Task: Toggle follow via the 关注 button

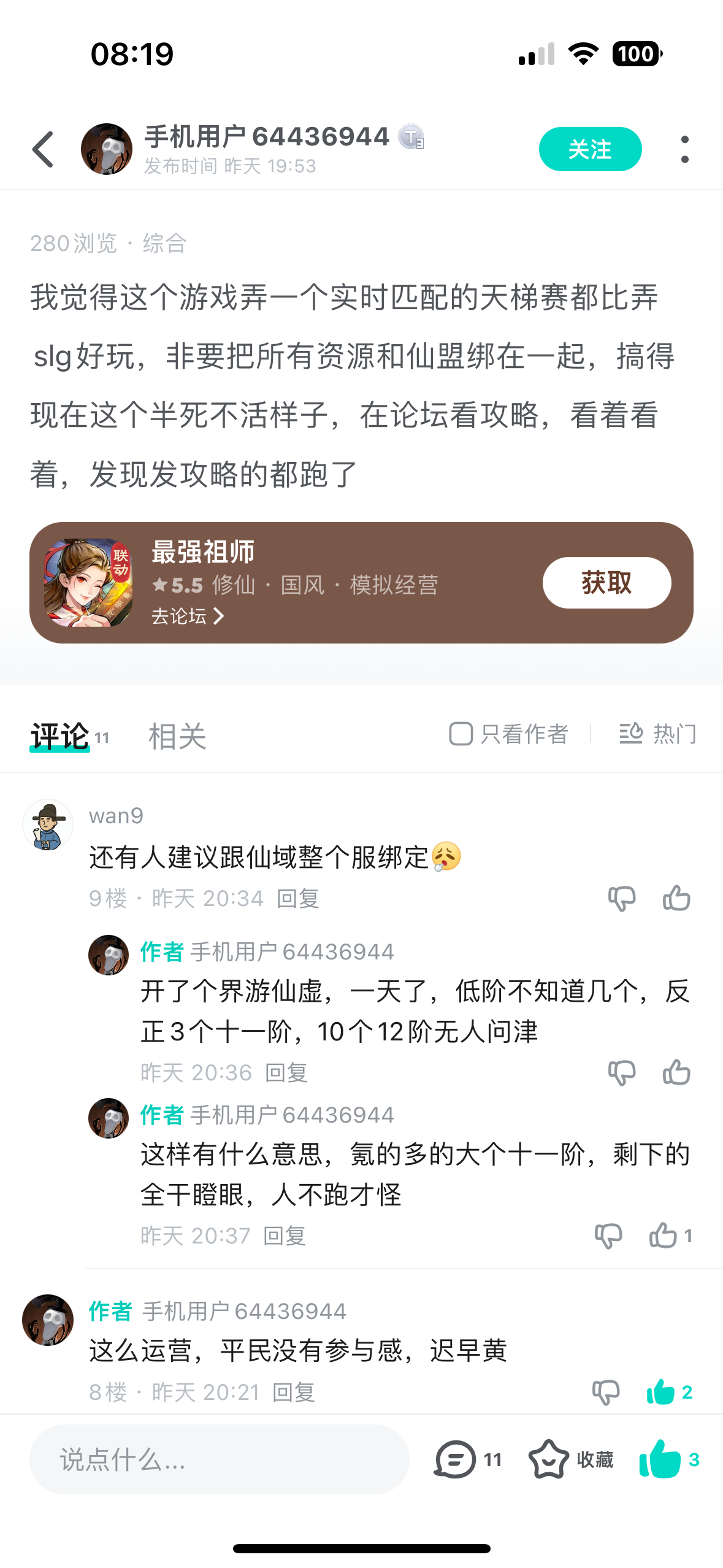Action: pos(589,148)
